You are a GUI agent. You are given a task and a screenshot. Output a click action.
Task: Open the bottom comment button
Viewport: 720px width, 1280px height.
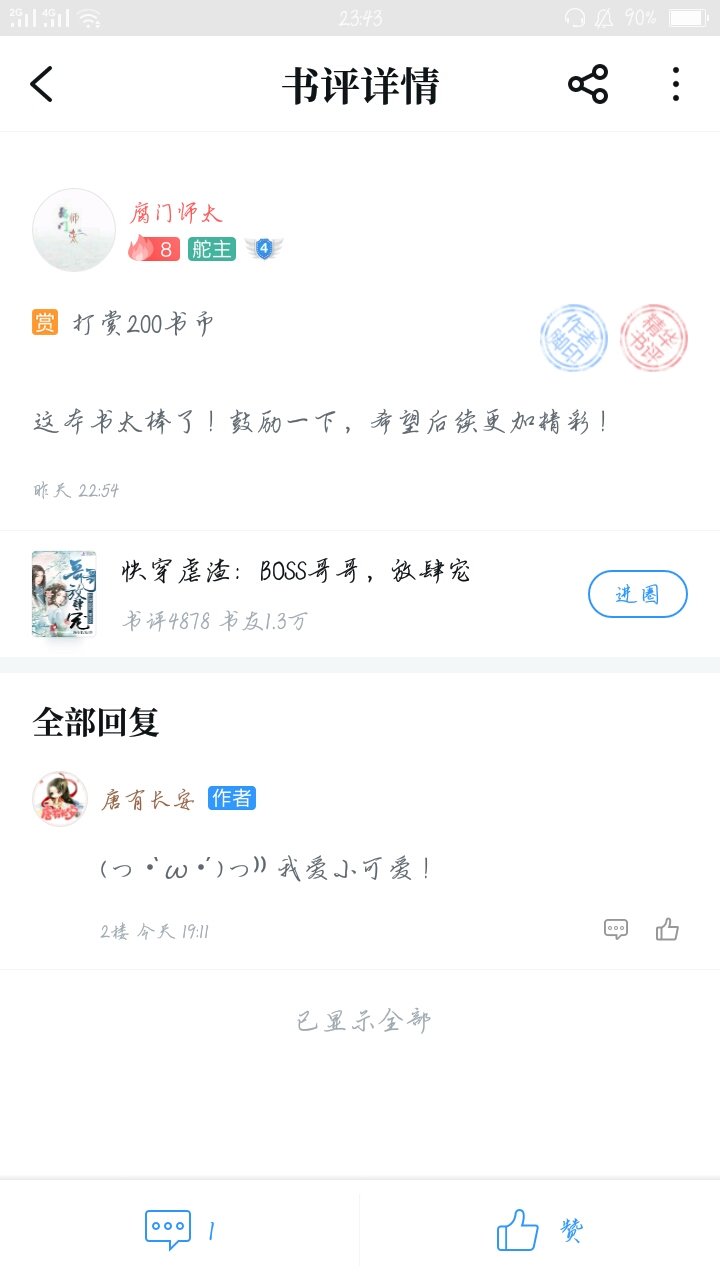(168, 1230)
